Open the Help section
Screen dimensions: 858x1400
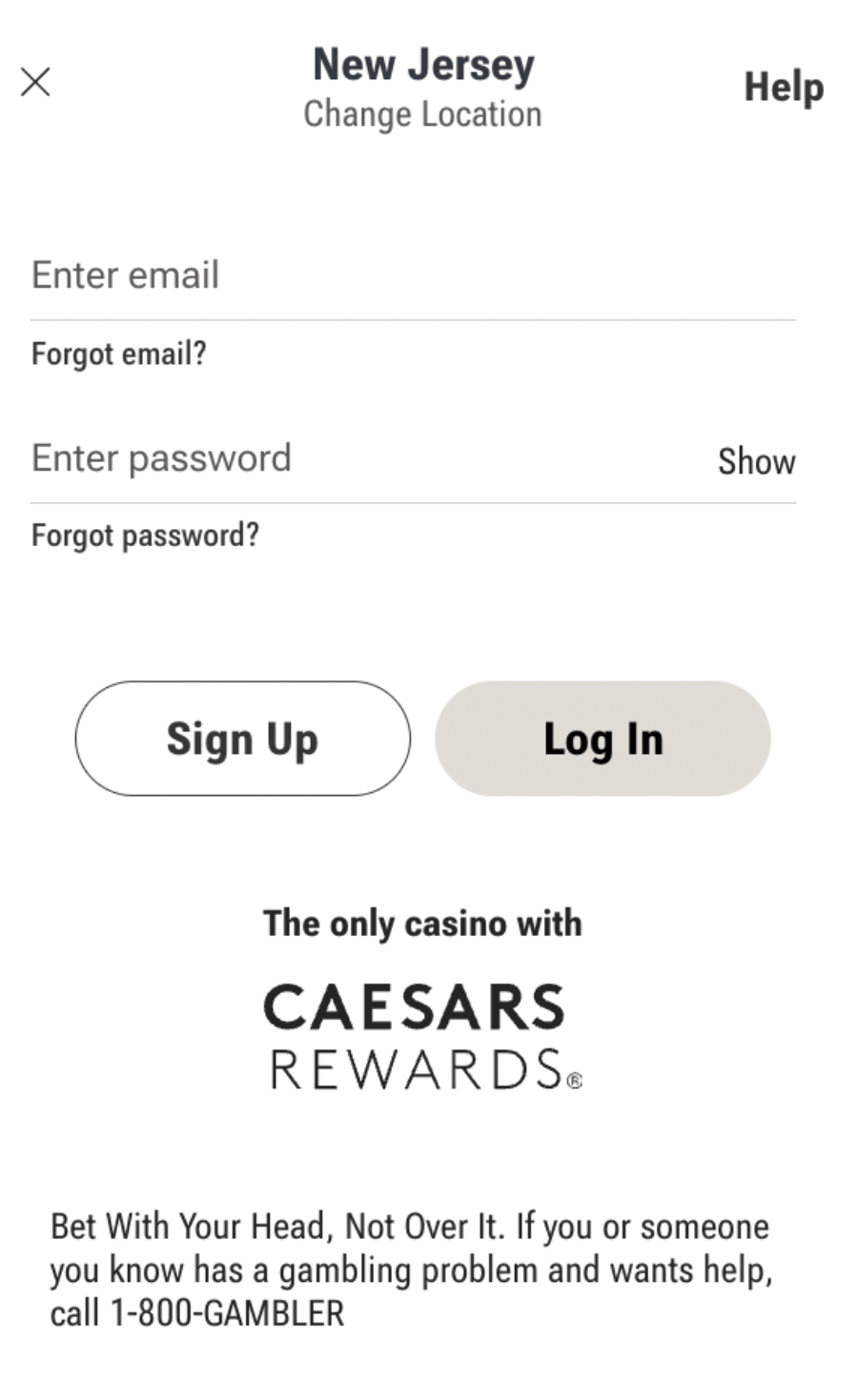(x=784, y=87)
